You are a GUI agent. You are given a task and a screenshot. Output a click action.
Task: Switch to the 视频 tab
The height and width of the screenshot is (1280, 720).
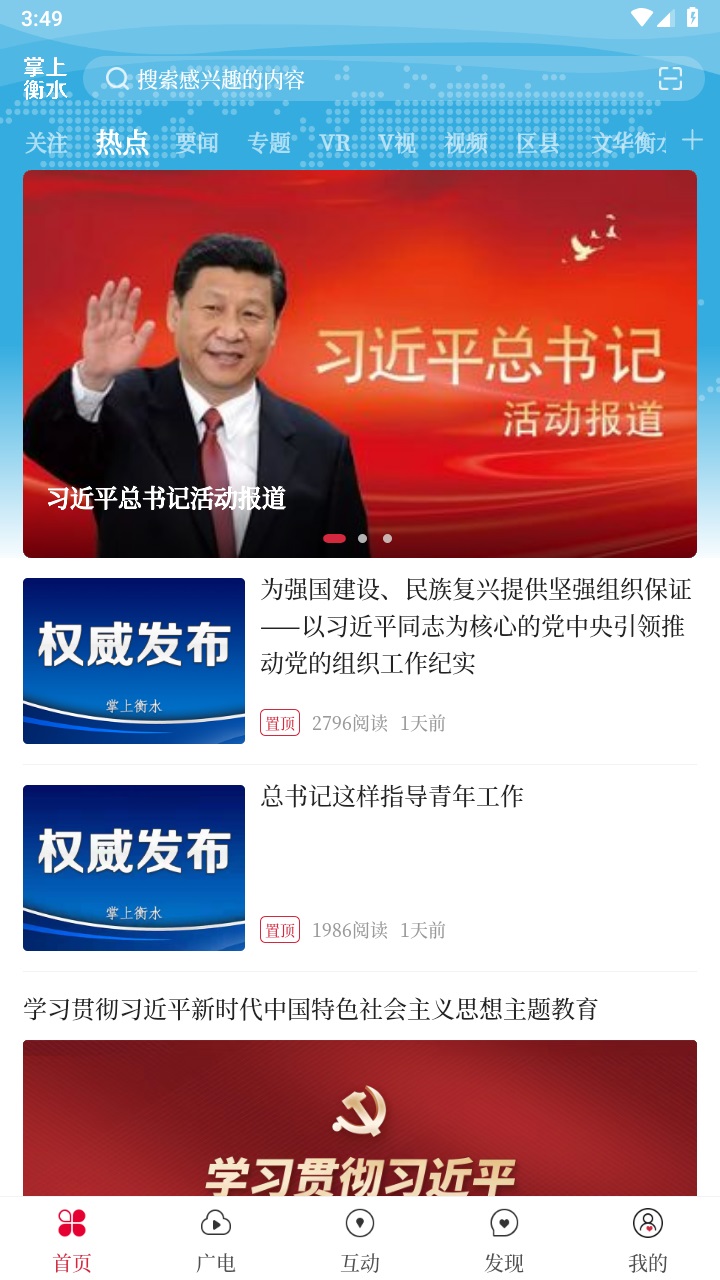tap(464, 142)
